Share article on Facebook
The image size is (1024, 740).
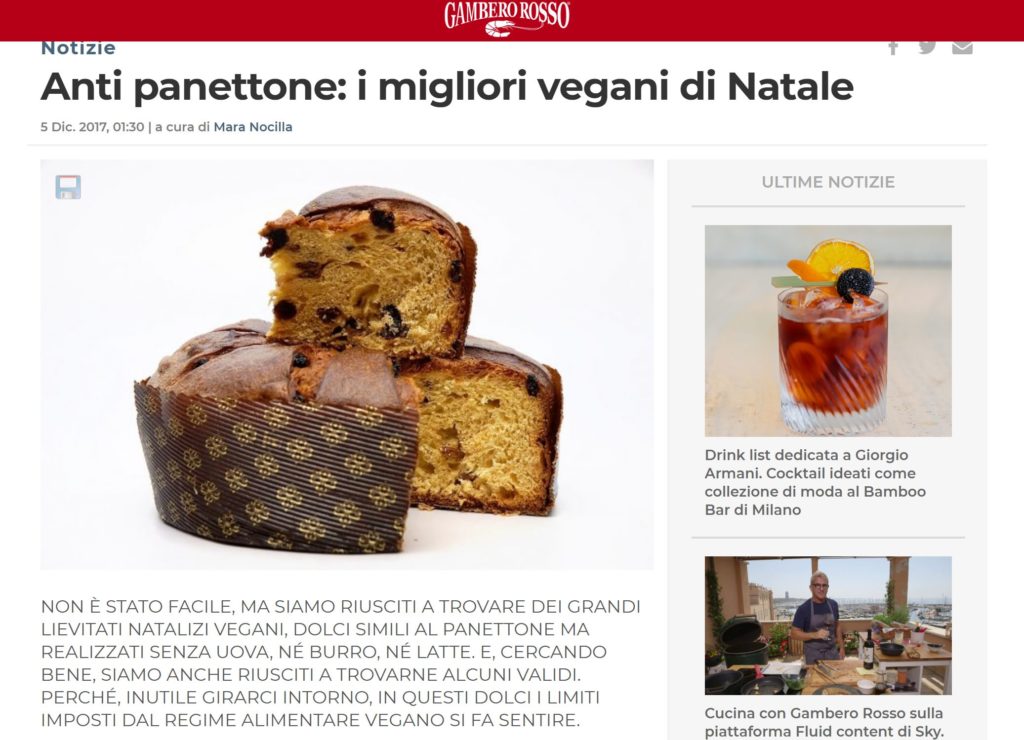tap(893, 47)
